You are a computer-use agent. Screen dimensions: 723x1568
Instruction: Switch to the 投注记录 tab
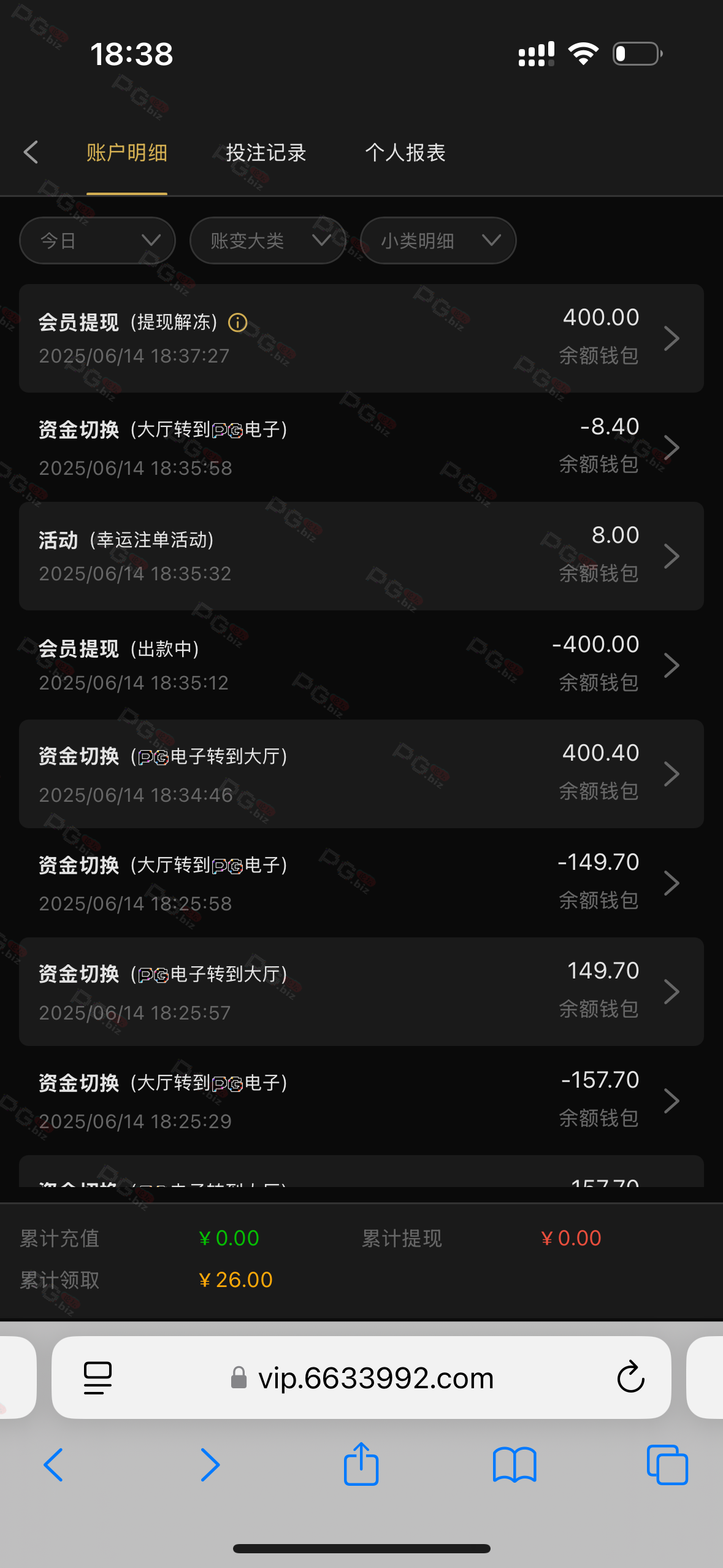click(x=266, y=152)
